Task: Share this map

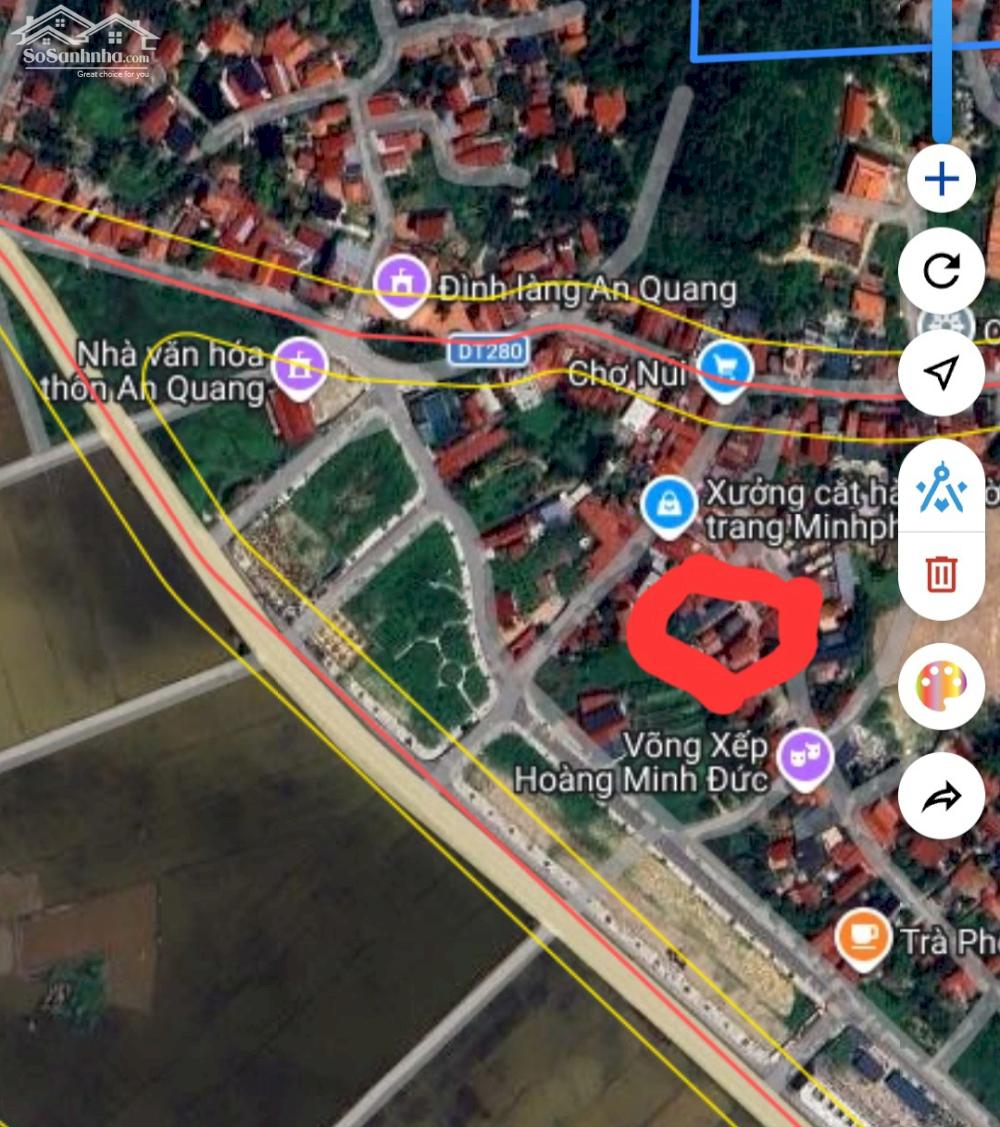Action: pos(941,796)
